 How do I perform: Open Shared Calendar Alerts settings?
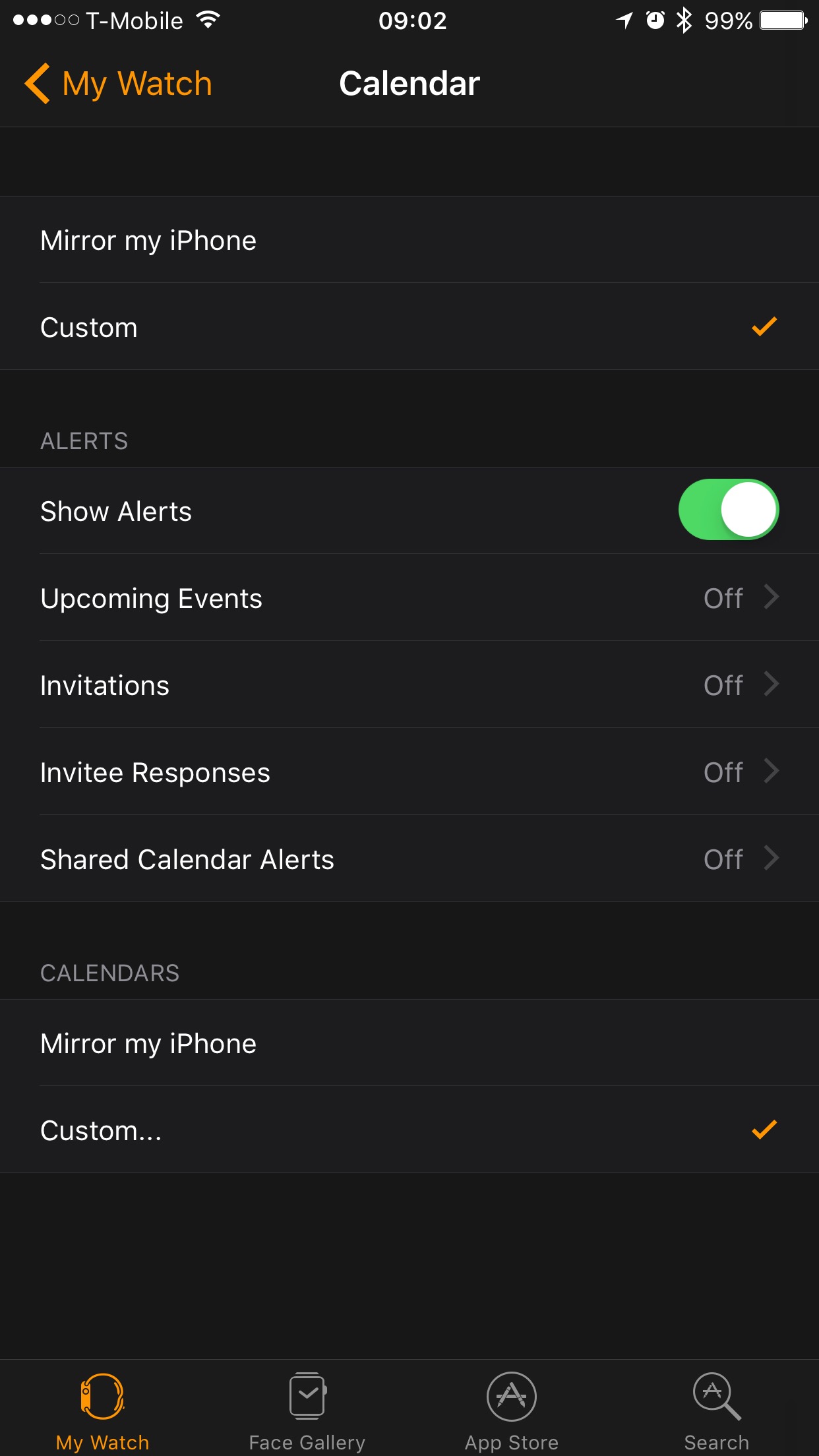(x=409, y=859)
